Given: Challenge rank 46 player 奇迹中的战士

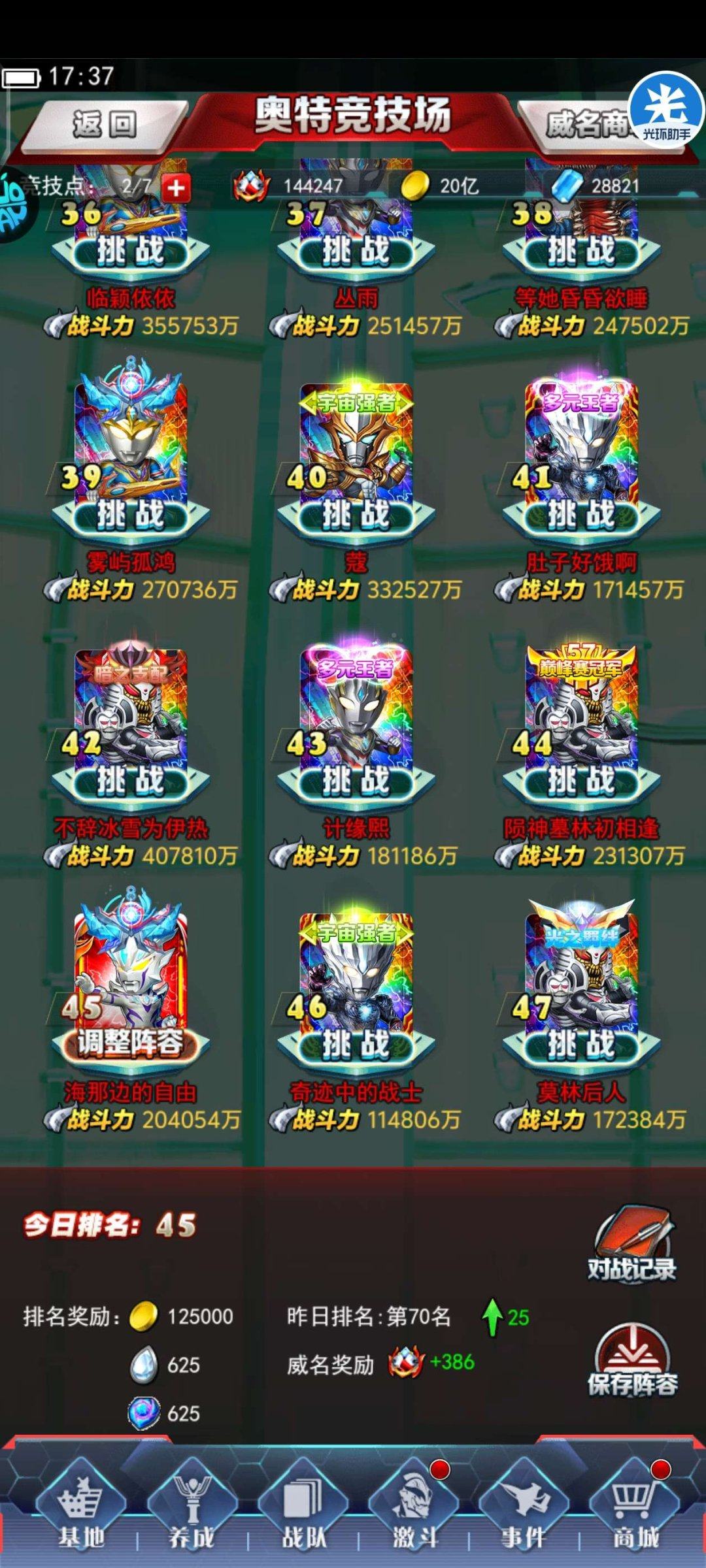Looking at the screenshot, I should pos(356,1045).
